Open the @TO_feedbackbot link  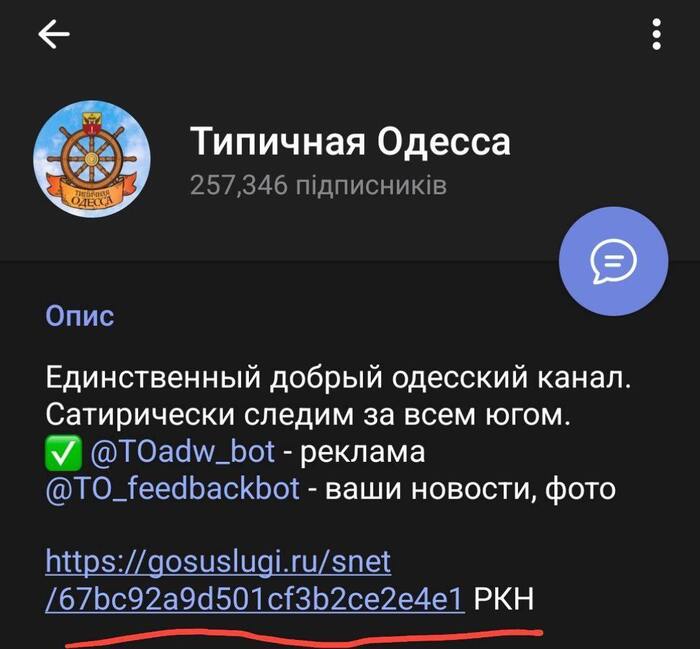(x=172, y=489)
